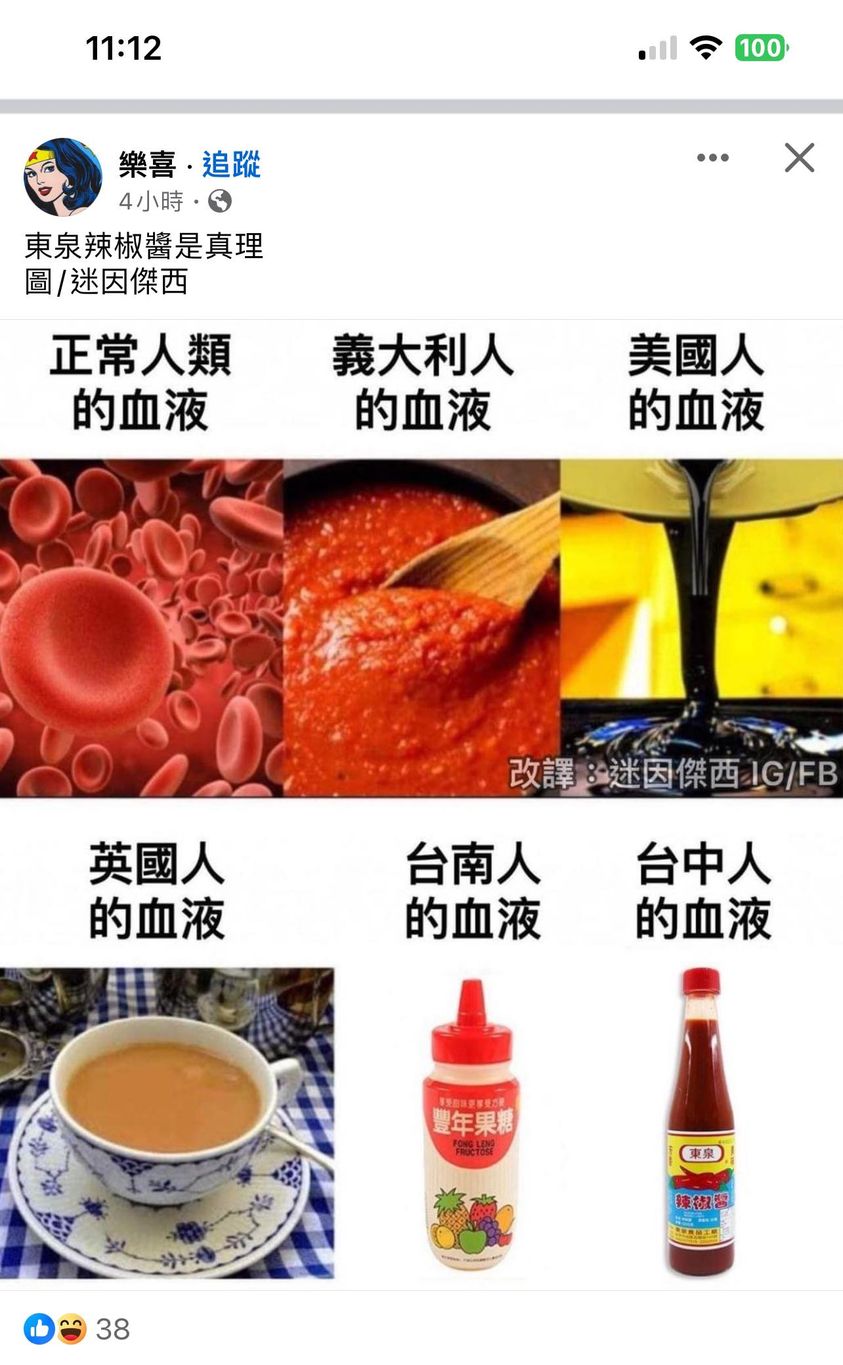
Task: Dismiss this post with the X
Action: pos(799,158)
